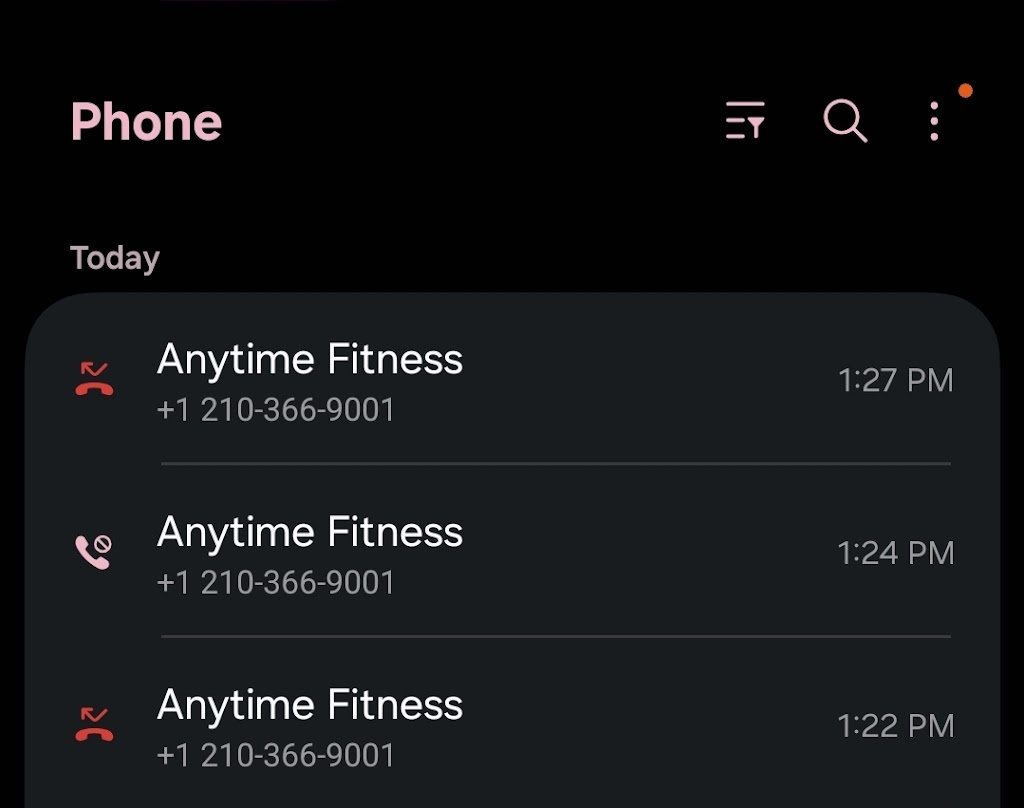The height and width of the screenshot is (808, 1024).
Task: Search the call history
Action: (845, 121)
